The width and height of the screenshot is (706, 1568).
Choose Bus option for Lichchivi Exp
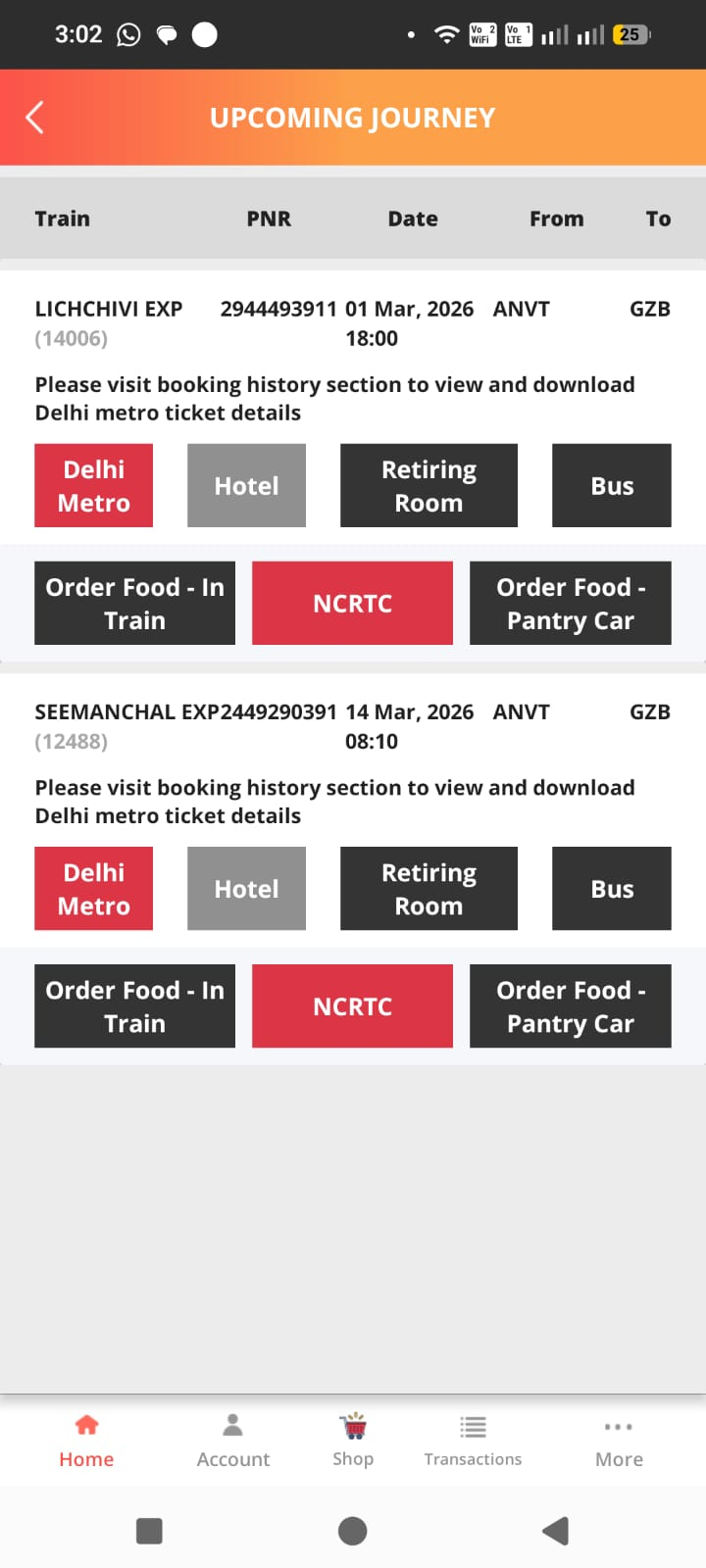point(612,486)
